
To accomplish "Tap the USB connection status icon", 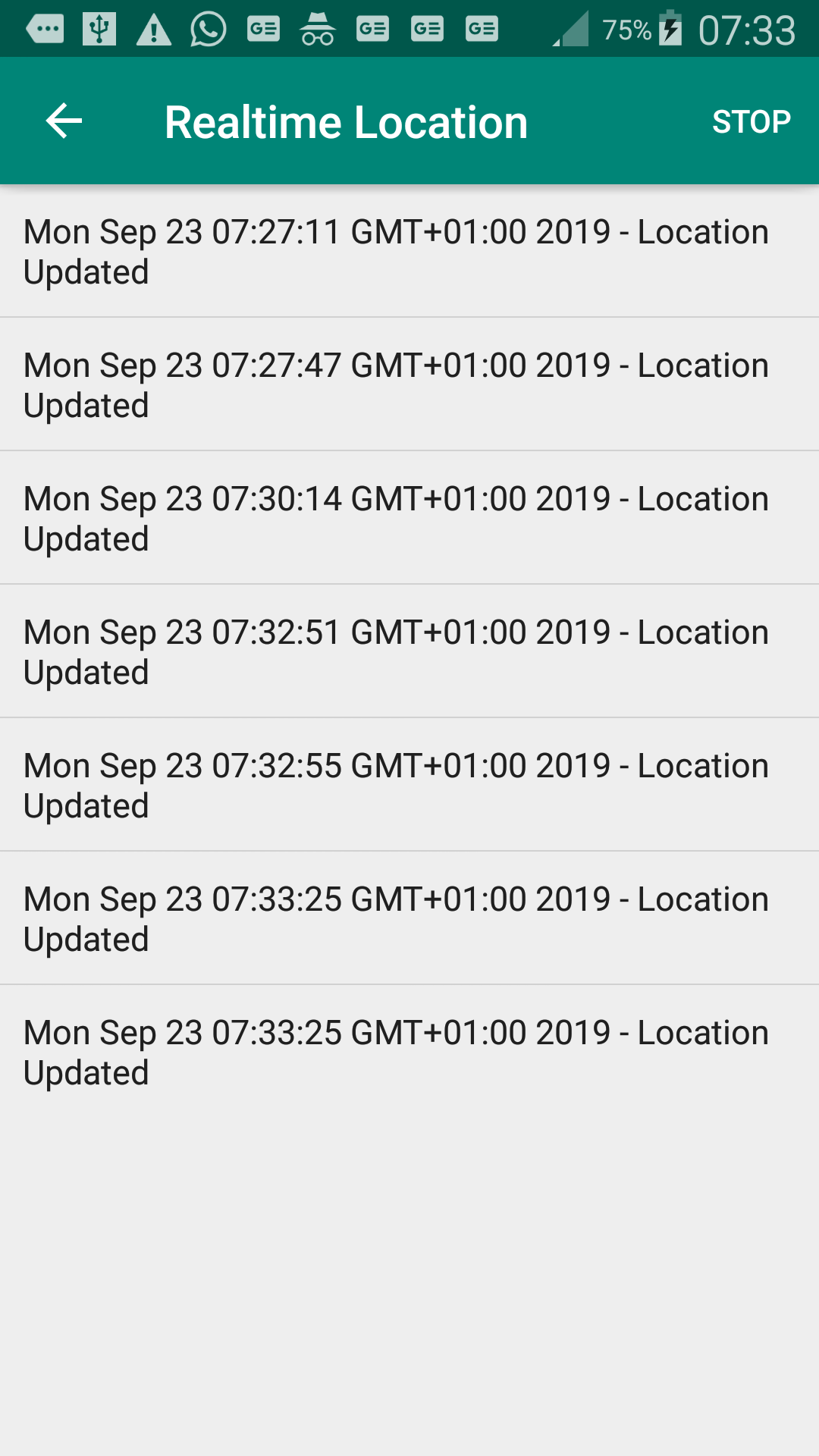I will [x=99, y=29].
